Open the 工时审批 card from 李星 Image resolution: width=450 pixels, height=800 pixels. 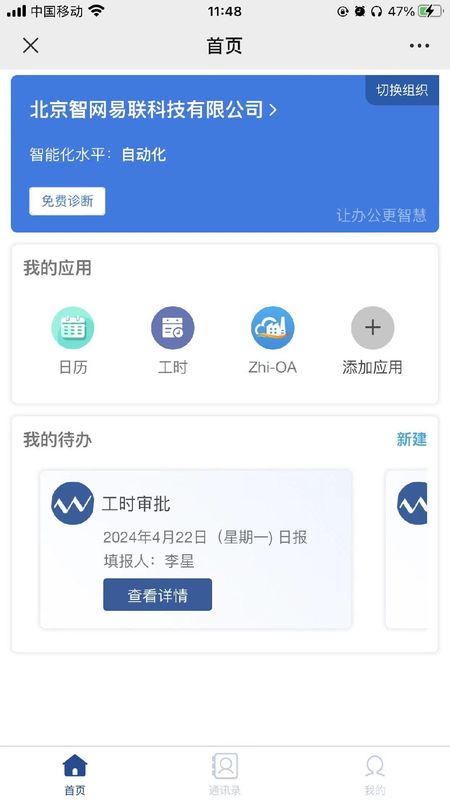coord(196,549)
